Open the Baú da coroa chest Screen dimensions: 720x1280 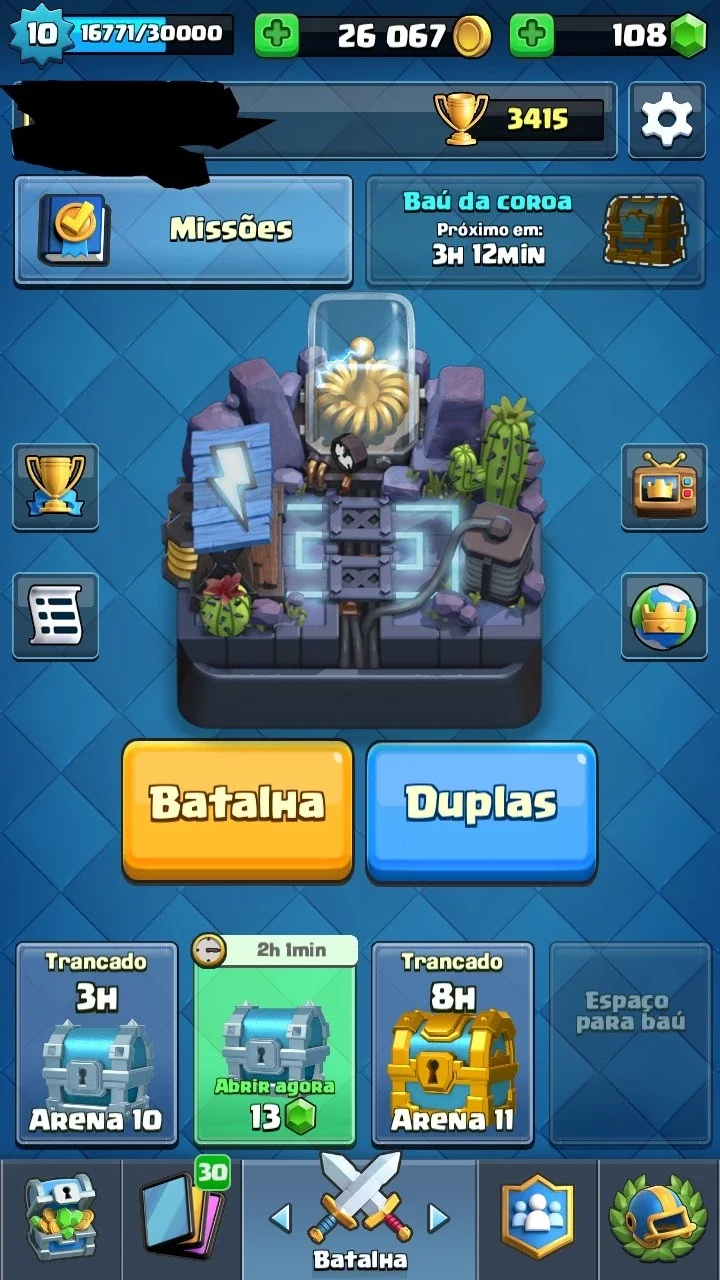click(x=536, y=230)
